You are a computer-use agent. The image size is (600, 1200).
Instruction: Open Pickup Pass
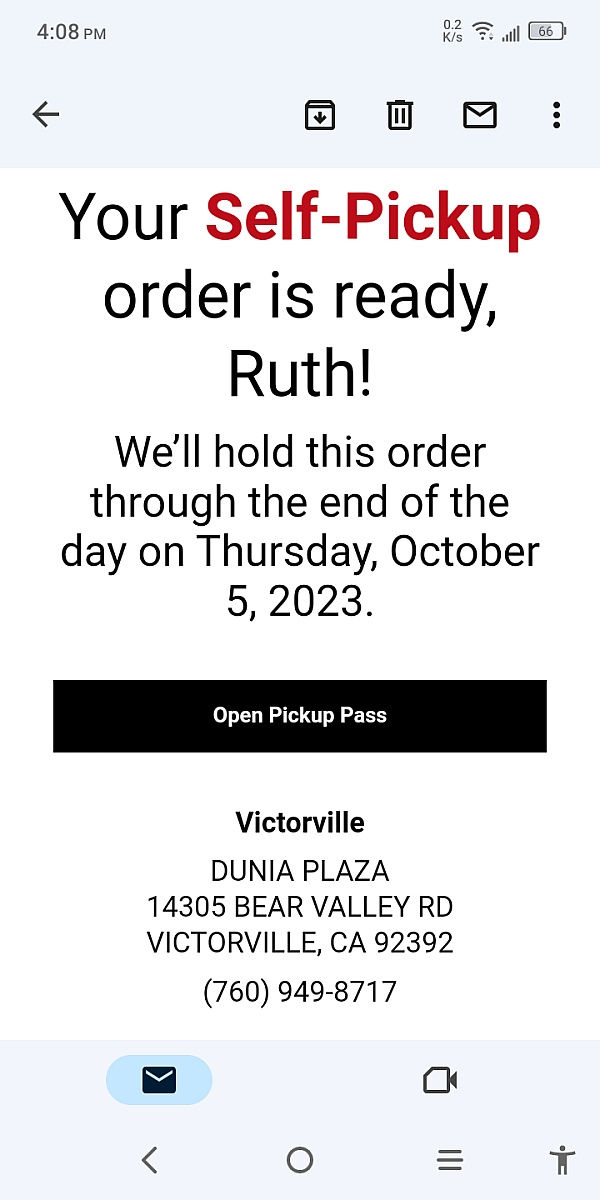coord(300,716)
